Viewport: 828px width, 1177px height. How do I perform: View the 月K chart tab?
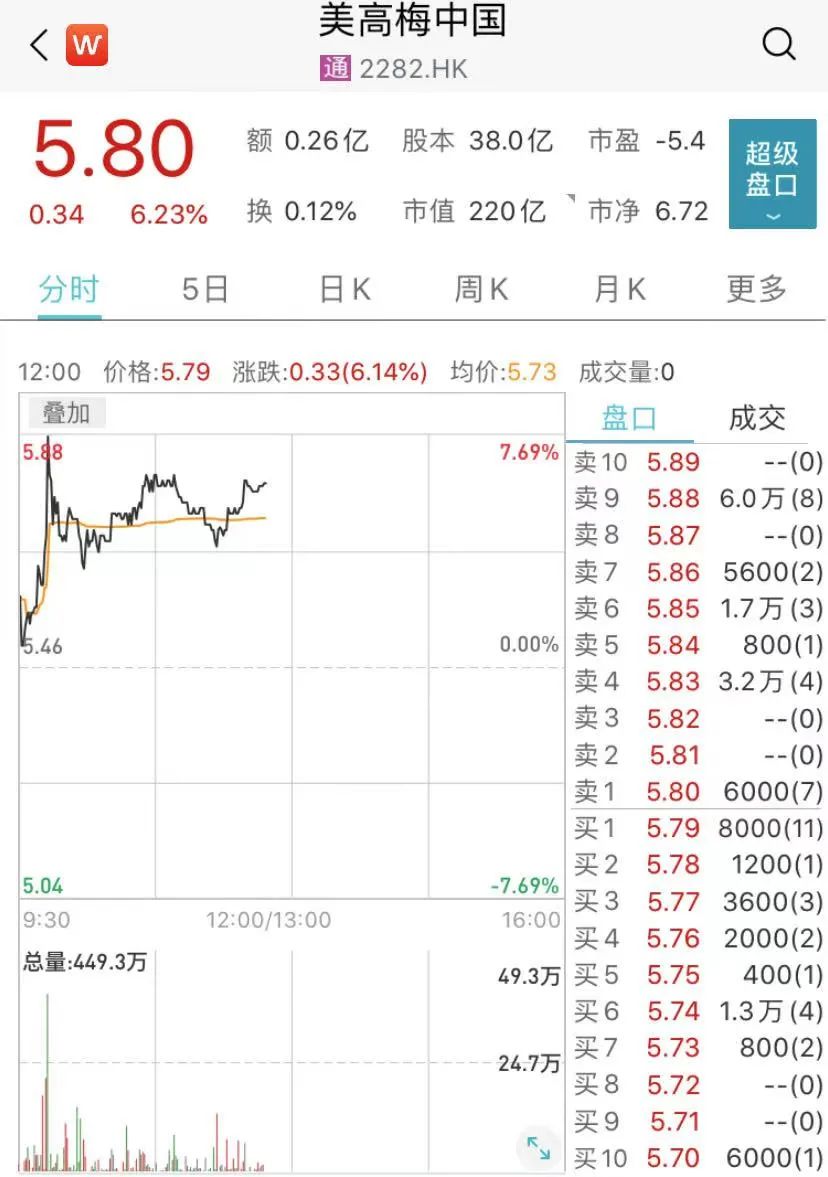(619, 290)
